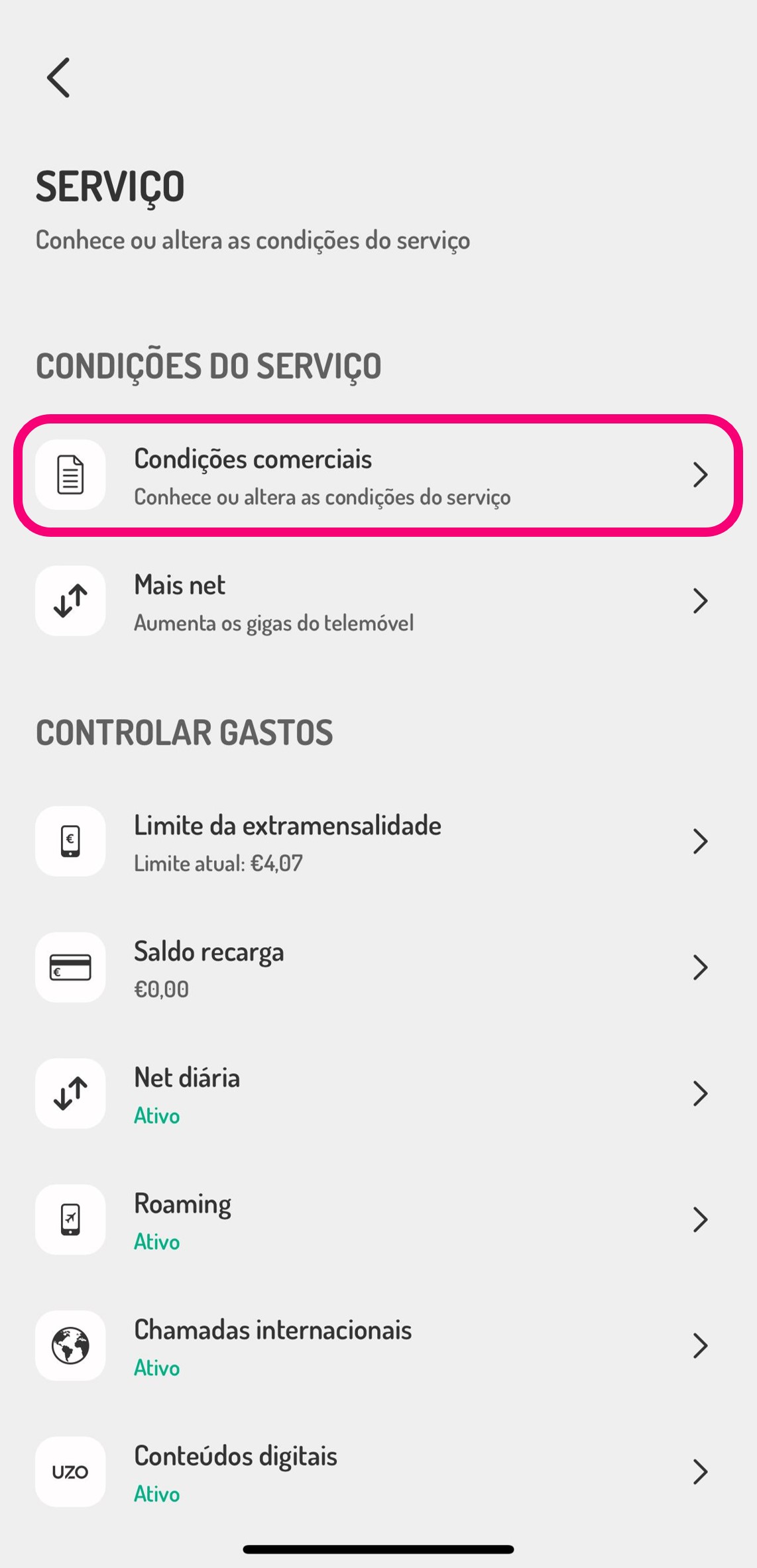View Saldo recarga balance
The image size is (757, 1568).
[378, 968]
